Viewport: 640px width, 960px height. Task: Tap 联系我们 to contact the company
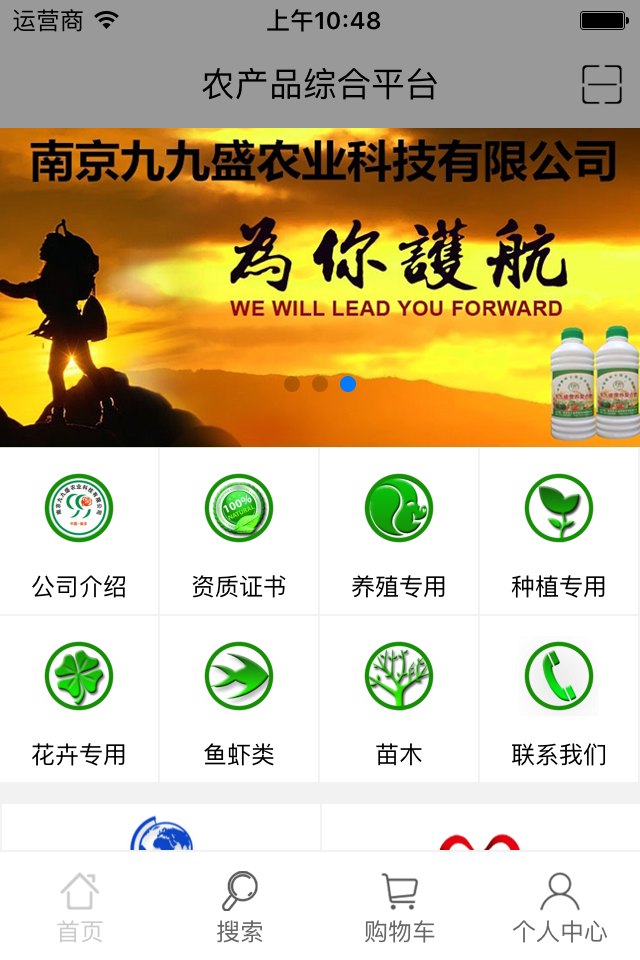click(559, 699)
